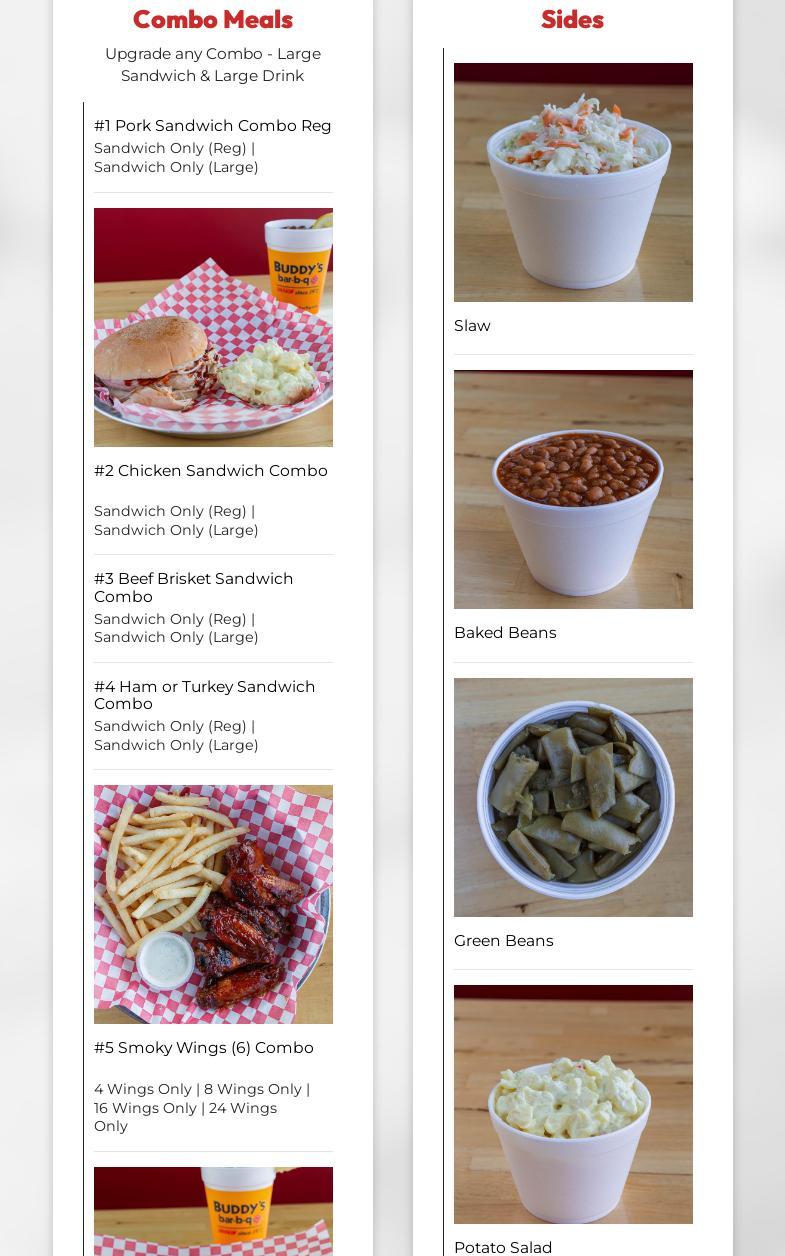Select the #2 Chicken Sandwich Combo
The height and width of the screenshot is (1256, 785).
(x=210, y=471)
